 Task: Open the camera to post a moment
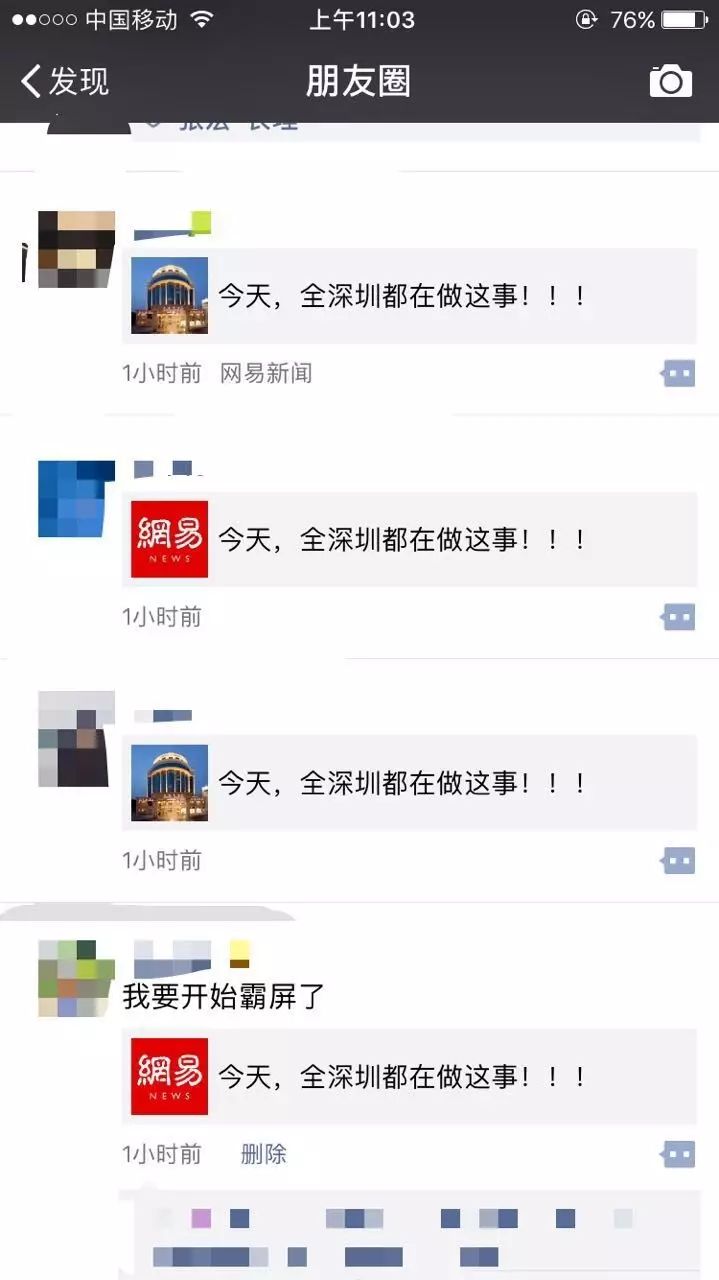(670, 81)
